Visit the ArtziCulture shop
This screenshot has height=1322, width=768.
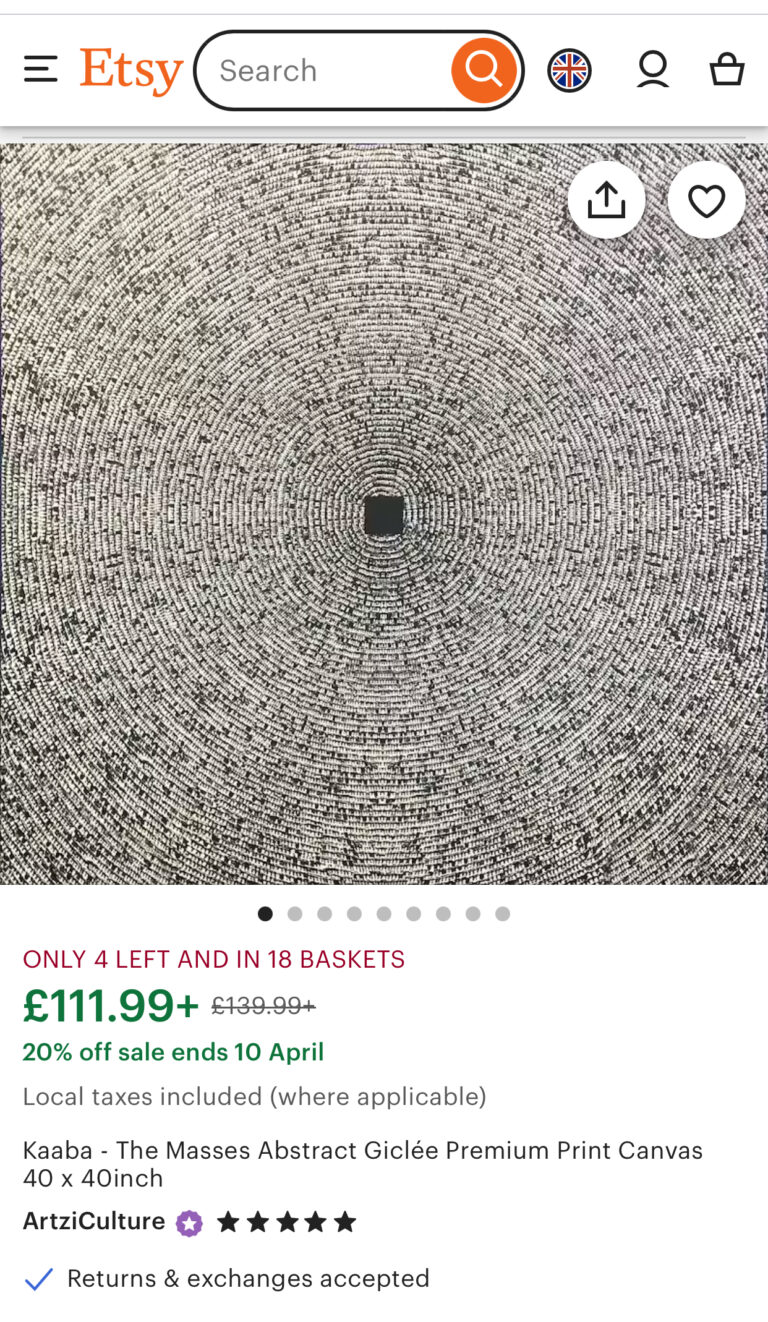tap(94, 1222)
